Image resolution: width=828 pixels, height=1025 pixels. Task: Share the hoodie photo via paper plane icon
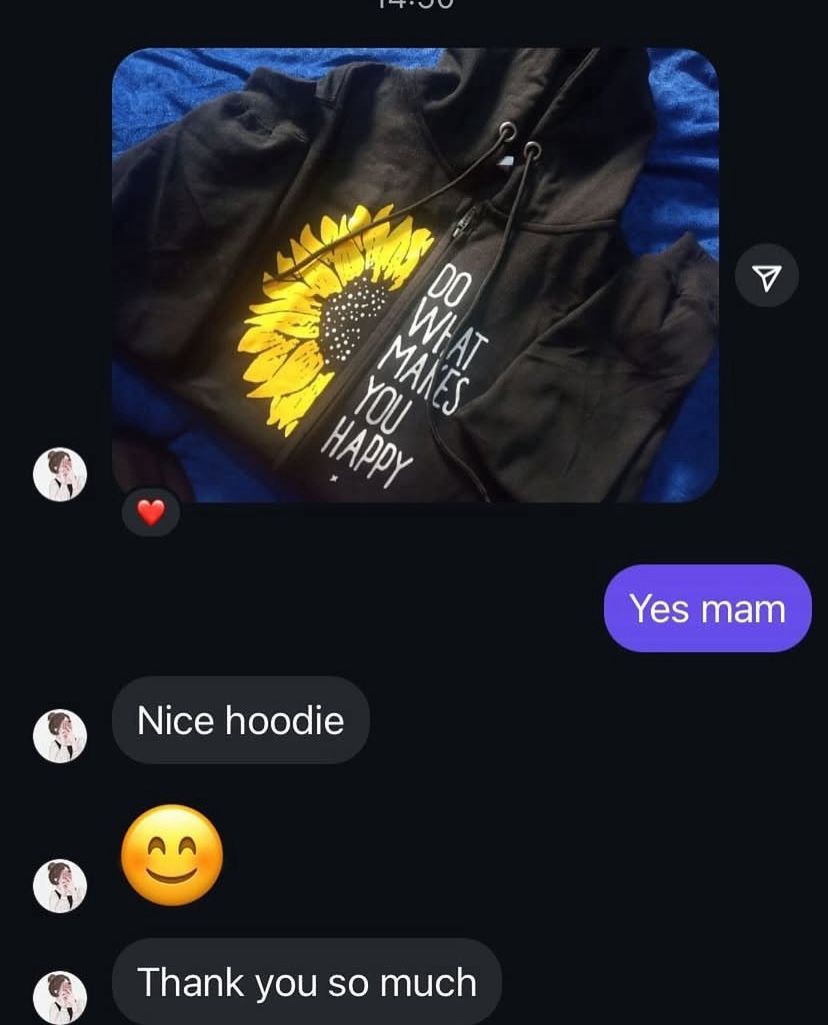[x=767, y=277]
